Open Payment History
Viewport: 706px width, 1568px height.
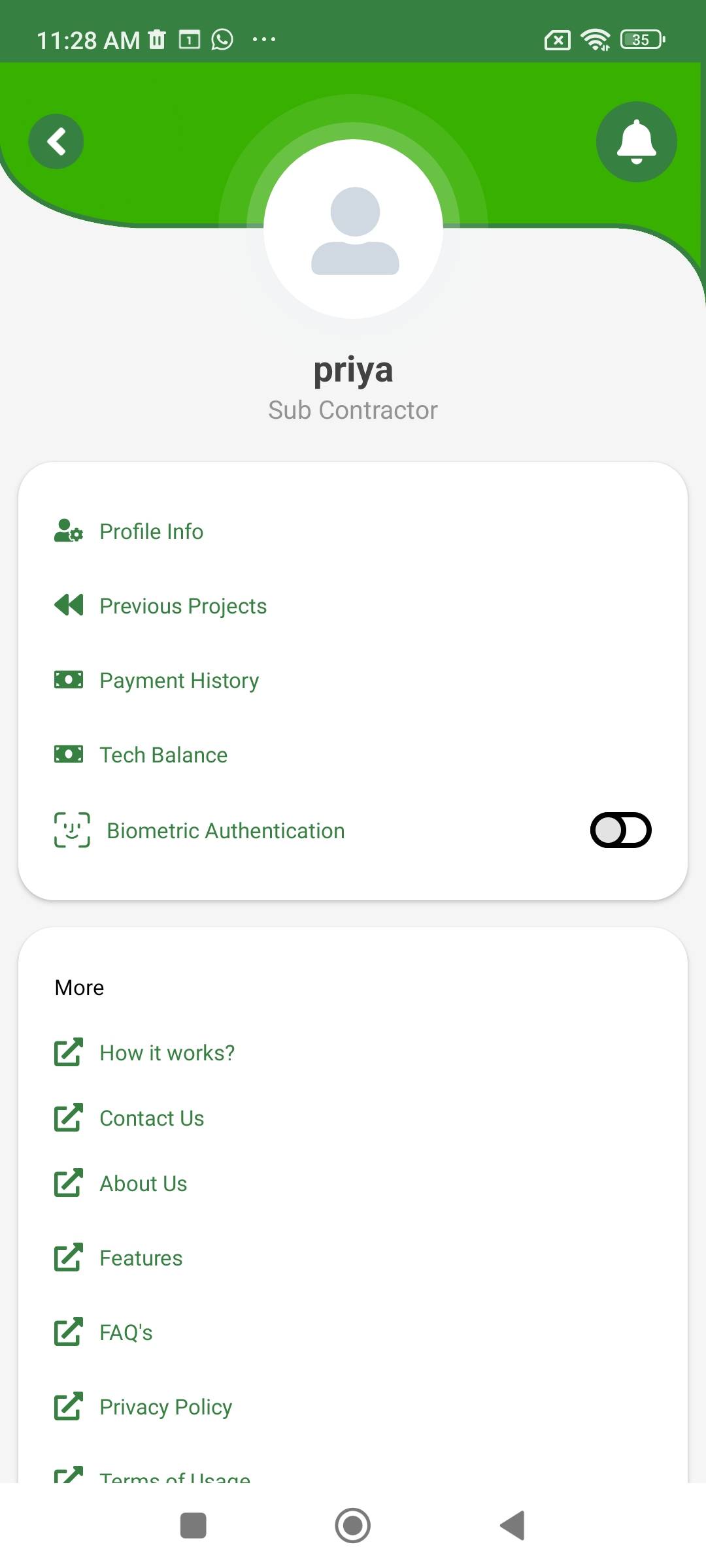353,680
